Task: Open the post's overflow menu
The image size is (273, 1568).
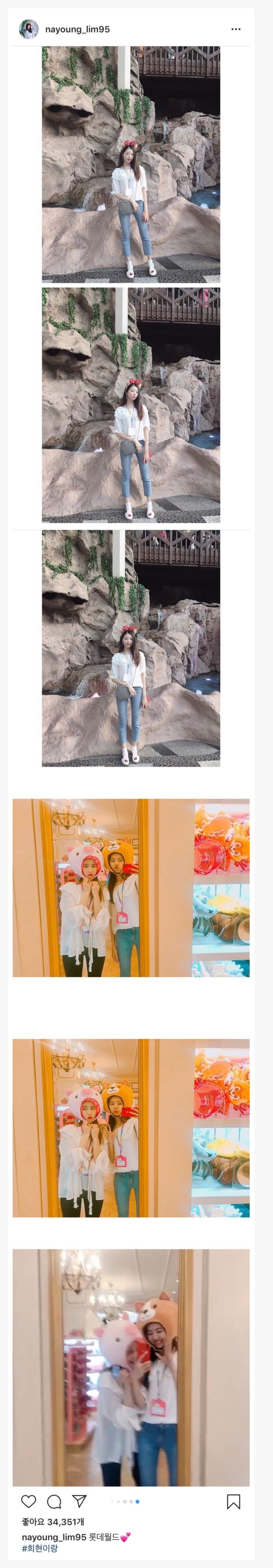Action: tap(236, 29)
